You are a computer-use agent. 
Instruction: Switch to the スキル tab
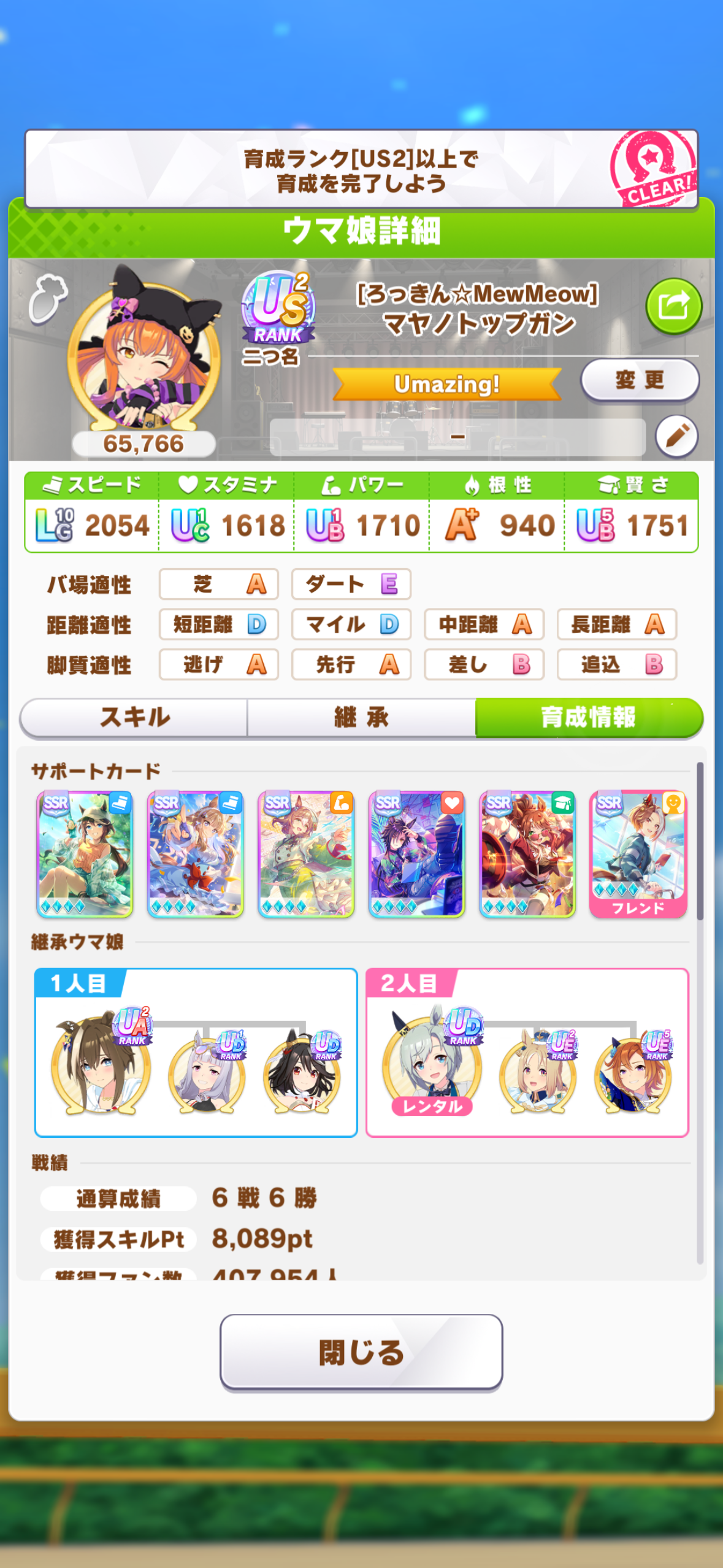coord(134,717)
